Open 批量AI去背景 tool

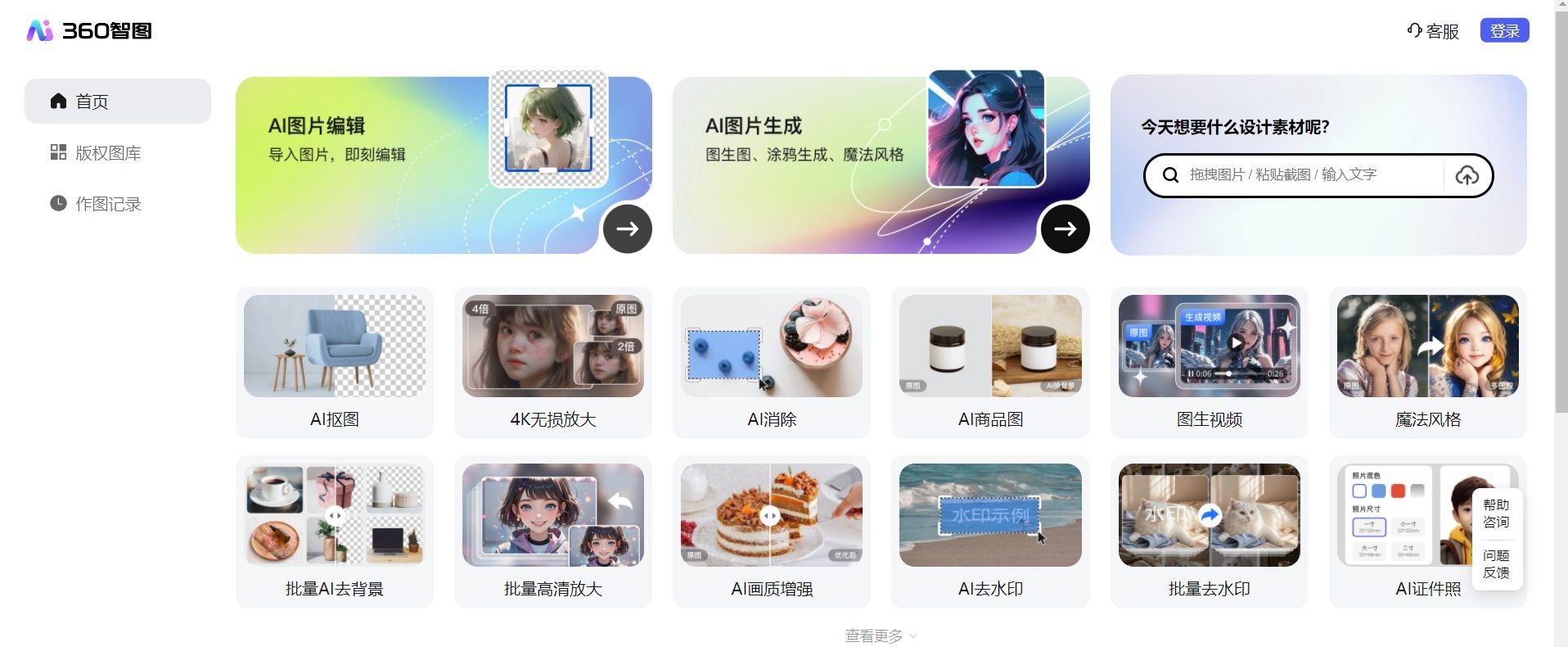coord(334,532)
